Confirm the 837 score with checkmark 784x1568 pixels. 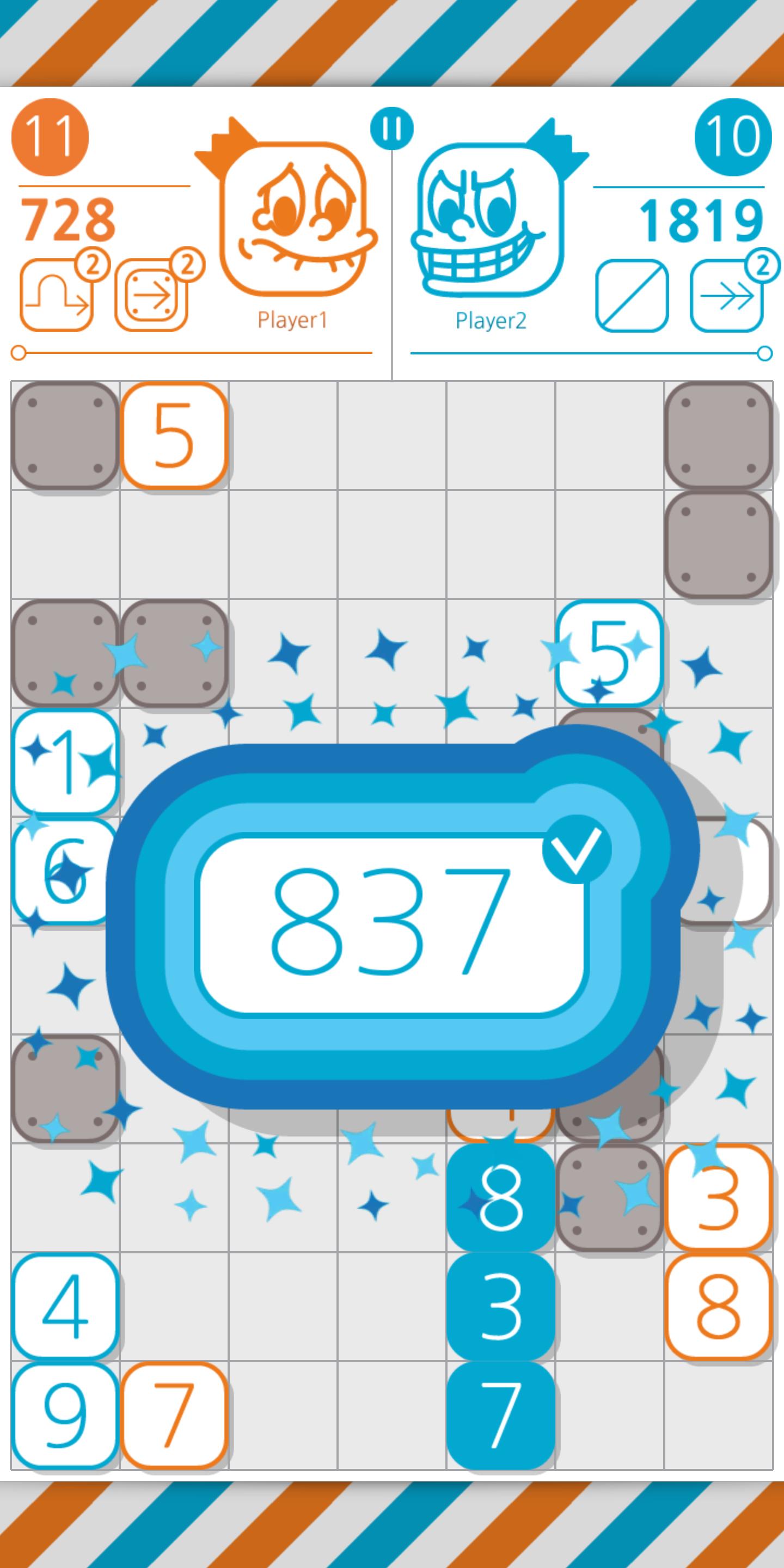pos(575,849)
